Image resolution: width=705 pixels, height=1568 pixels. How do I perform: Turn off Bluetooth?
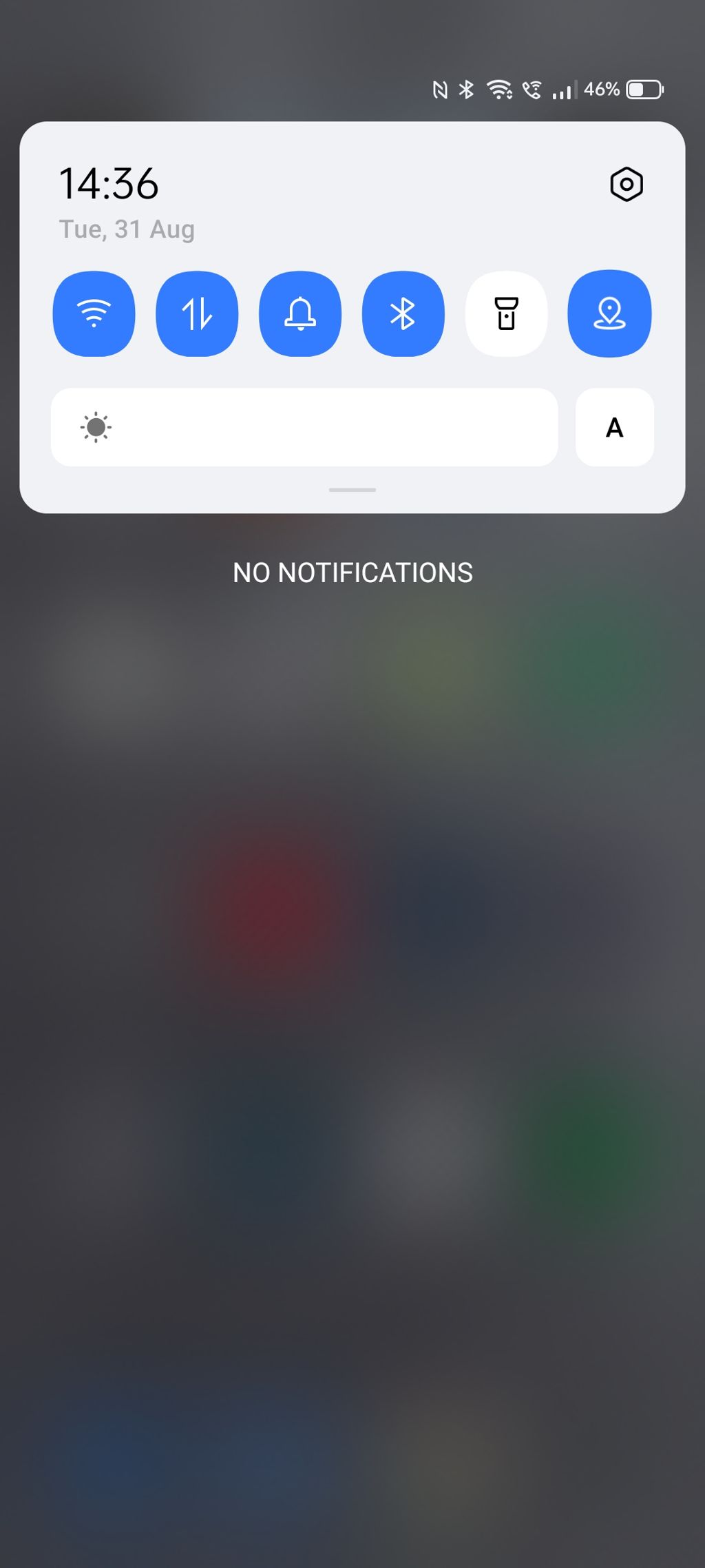click(x=403, y=314)
